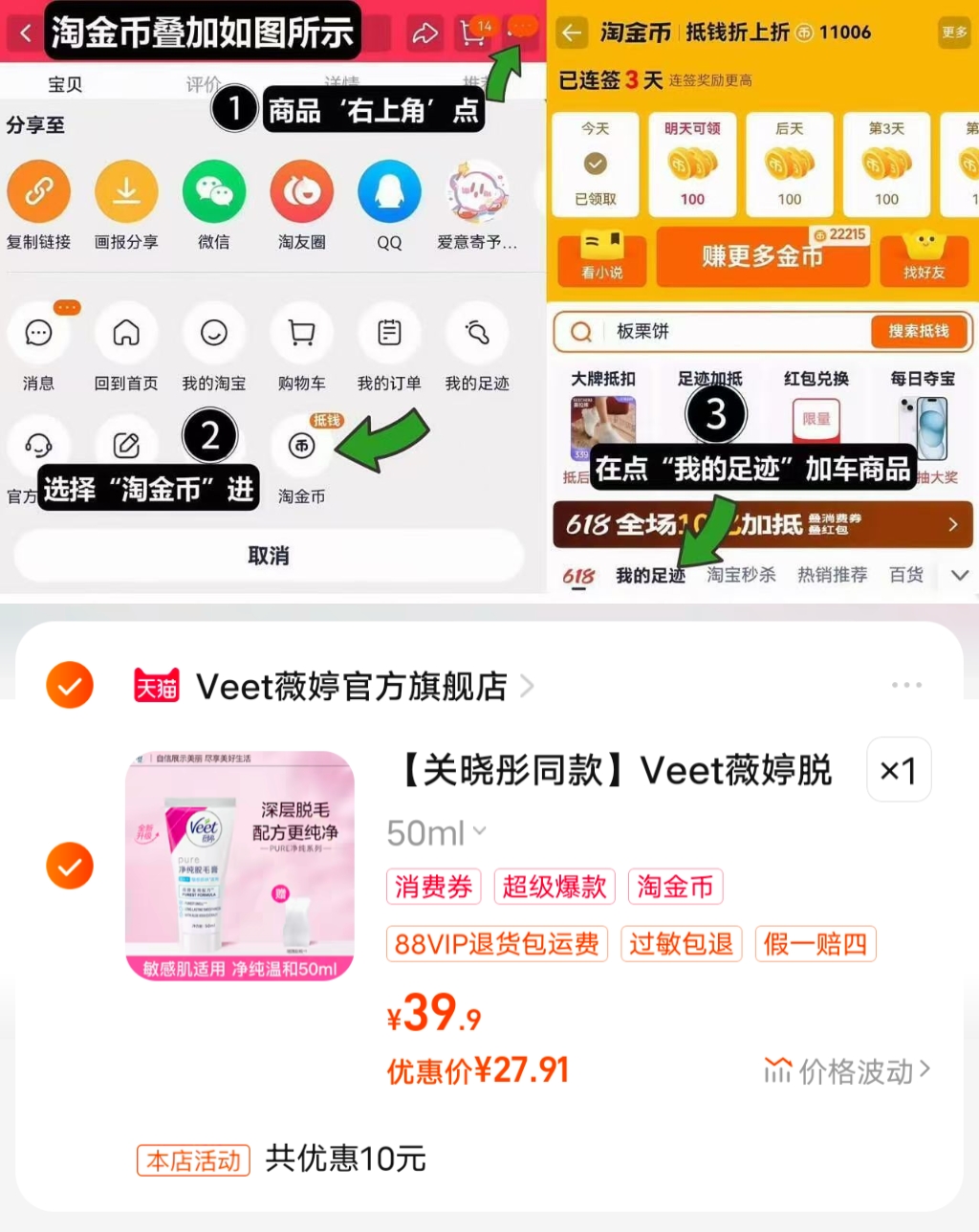Select the 淘宝秒杀 tab
Viewport: 979px width, 1232px height.
741,575
